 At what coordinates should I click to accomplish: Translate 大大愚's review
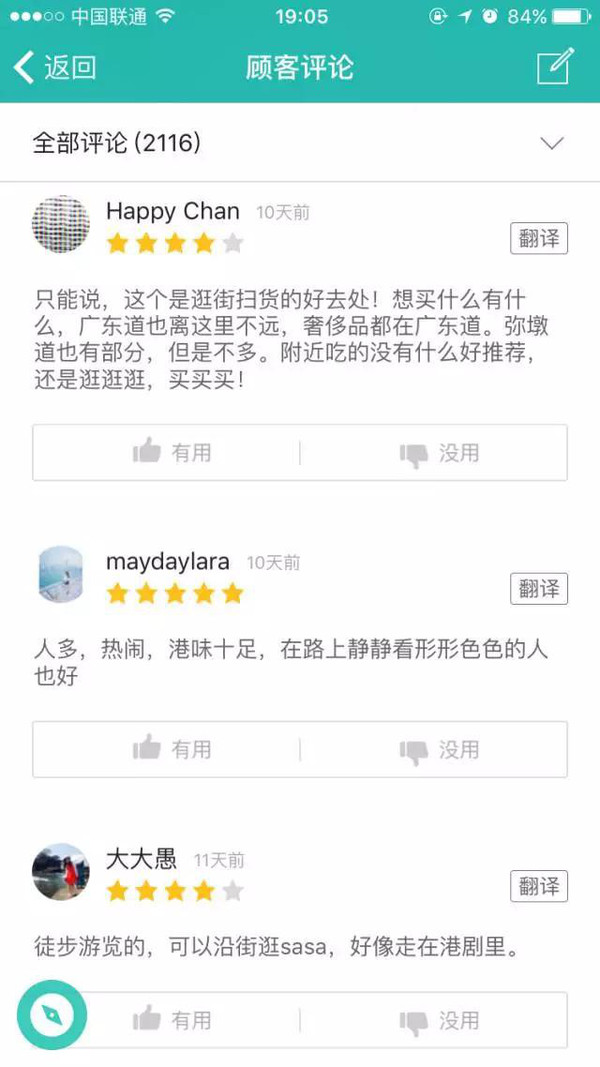pyautogui.click(x=539, y=886)
